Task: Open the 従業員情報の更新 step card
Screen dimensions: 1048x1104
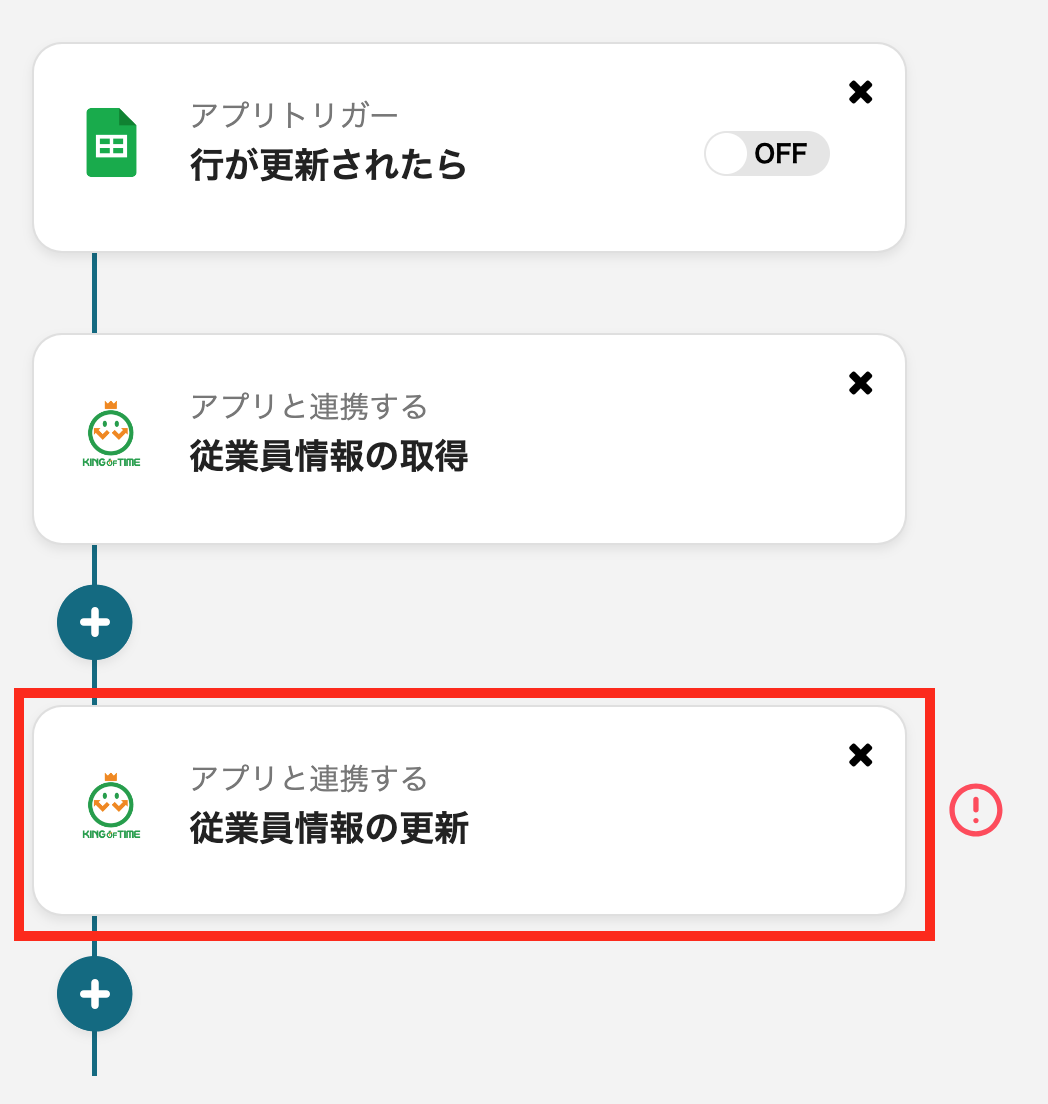Action: [x=400, y=812]
